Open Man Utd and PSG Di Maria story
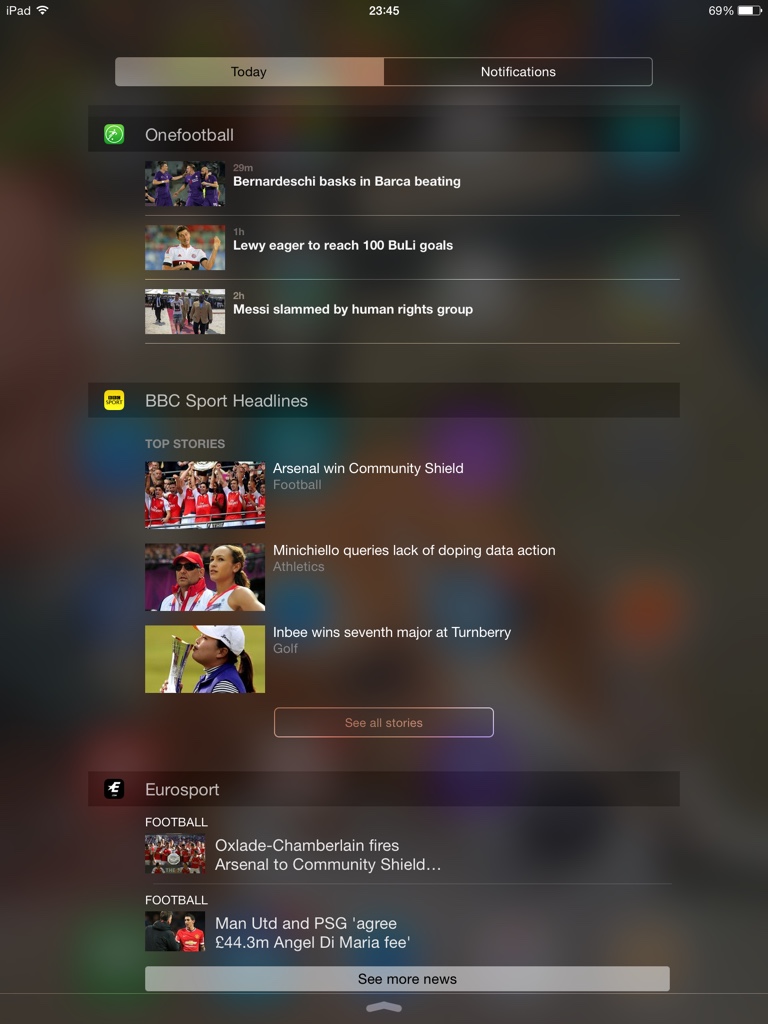The width and height of the screenshot is (768, 1024). (312, 933)
